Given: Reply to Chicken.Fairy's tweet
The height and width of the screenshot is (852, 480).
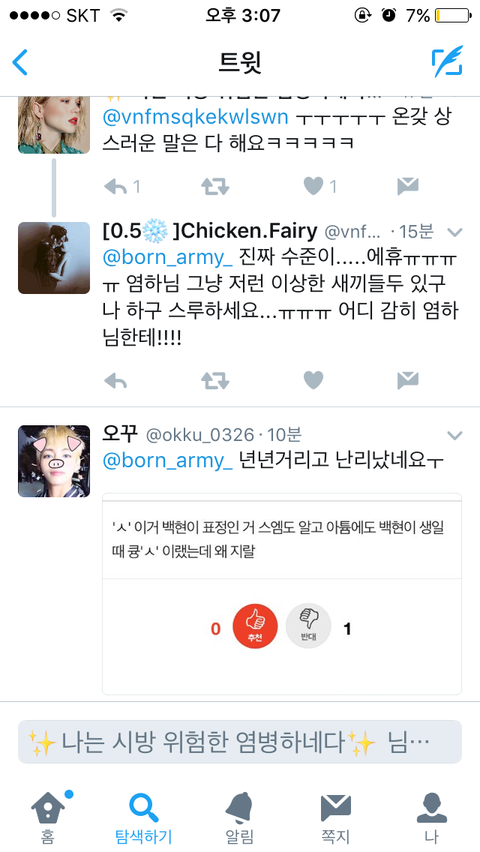Looking at the screenshot, I should (x=115, y=380).
